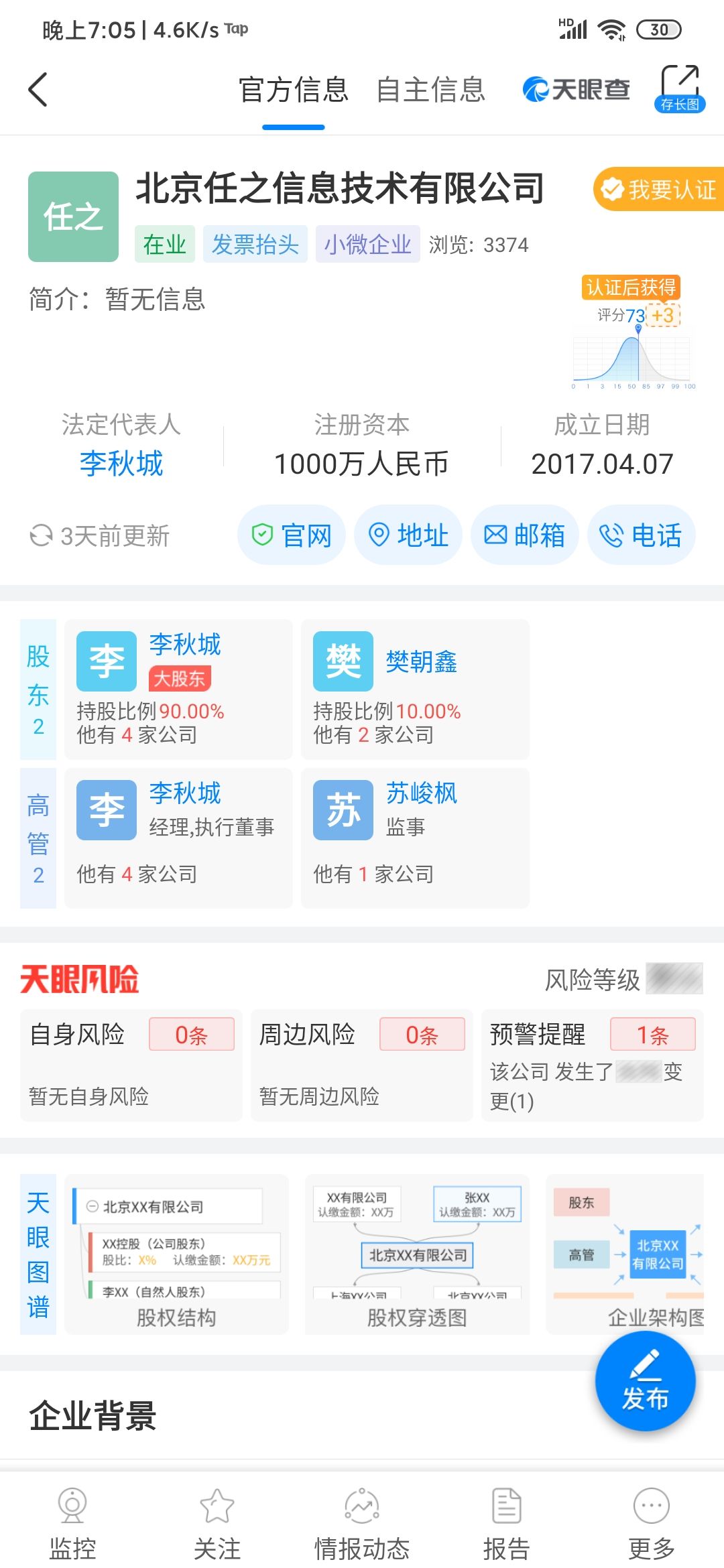This screenshot has height=1568, width=724.
Task: Switch to the 自主信息 tab
Action: click(430, 90)
